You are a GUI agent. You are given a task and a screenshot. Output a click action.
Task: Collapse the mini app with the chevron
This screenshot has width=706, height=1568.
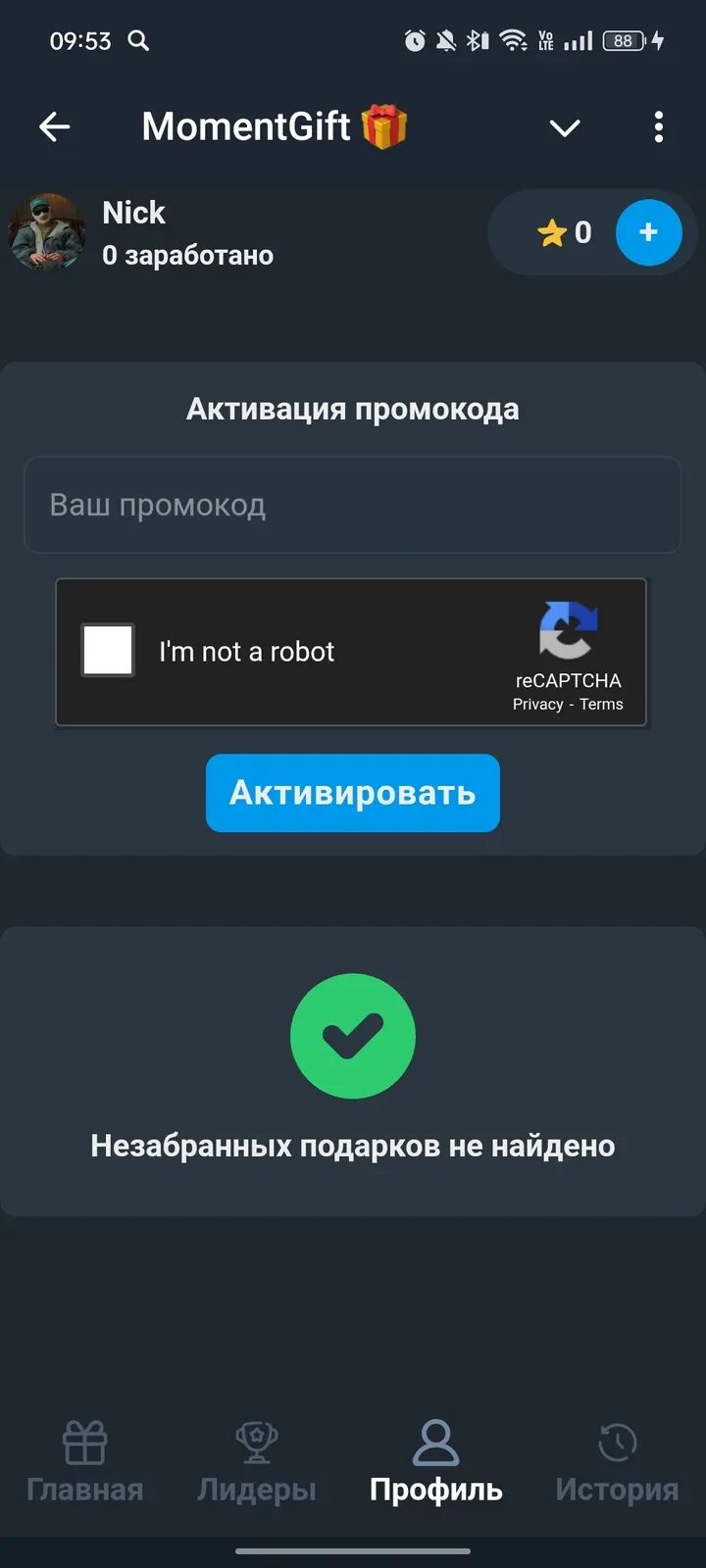coord(565,127)
